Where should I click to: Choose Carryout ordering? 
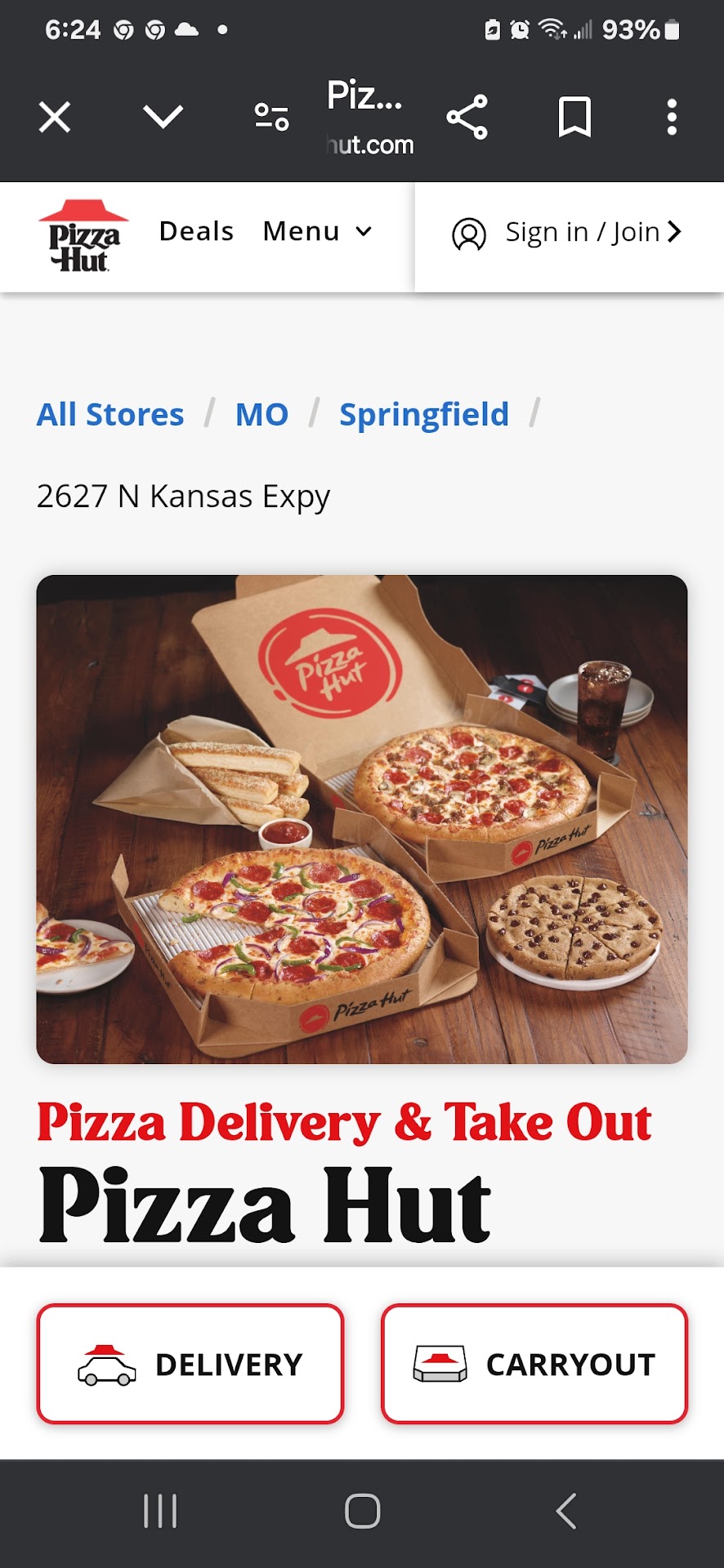[x=534, y=1364]
